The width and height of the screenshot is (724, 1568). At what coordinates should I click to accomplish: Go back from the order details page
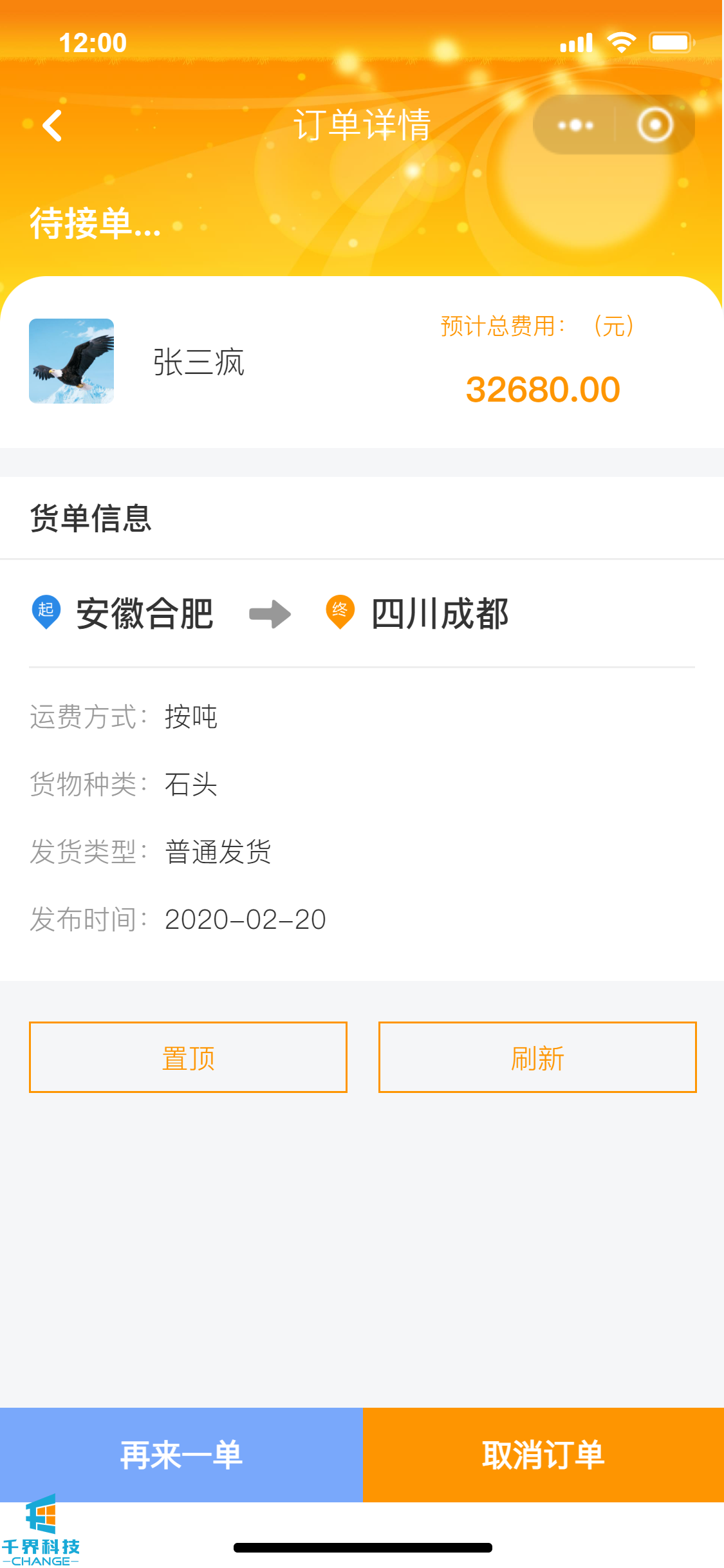coord(52,126)
